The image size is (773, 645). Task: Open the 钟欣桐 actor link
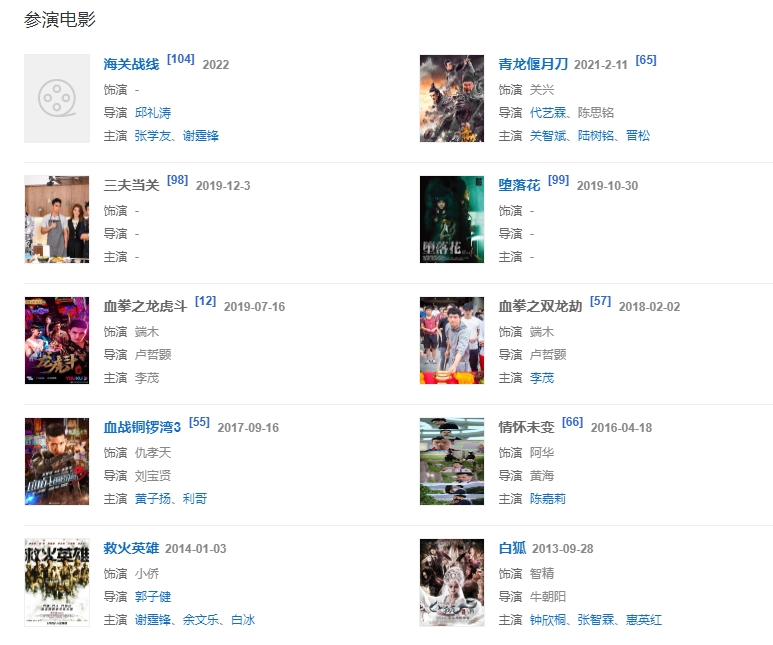coord(548,620)
